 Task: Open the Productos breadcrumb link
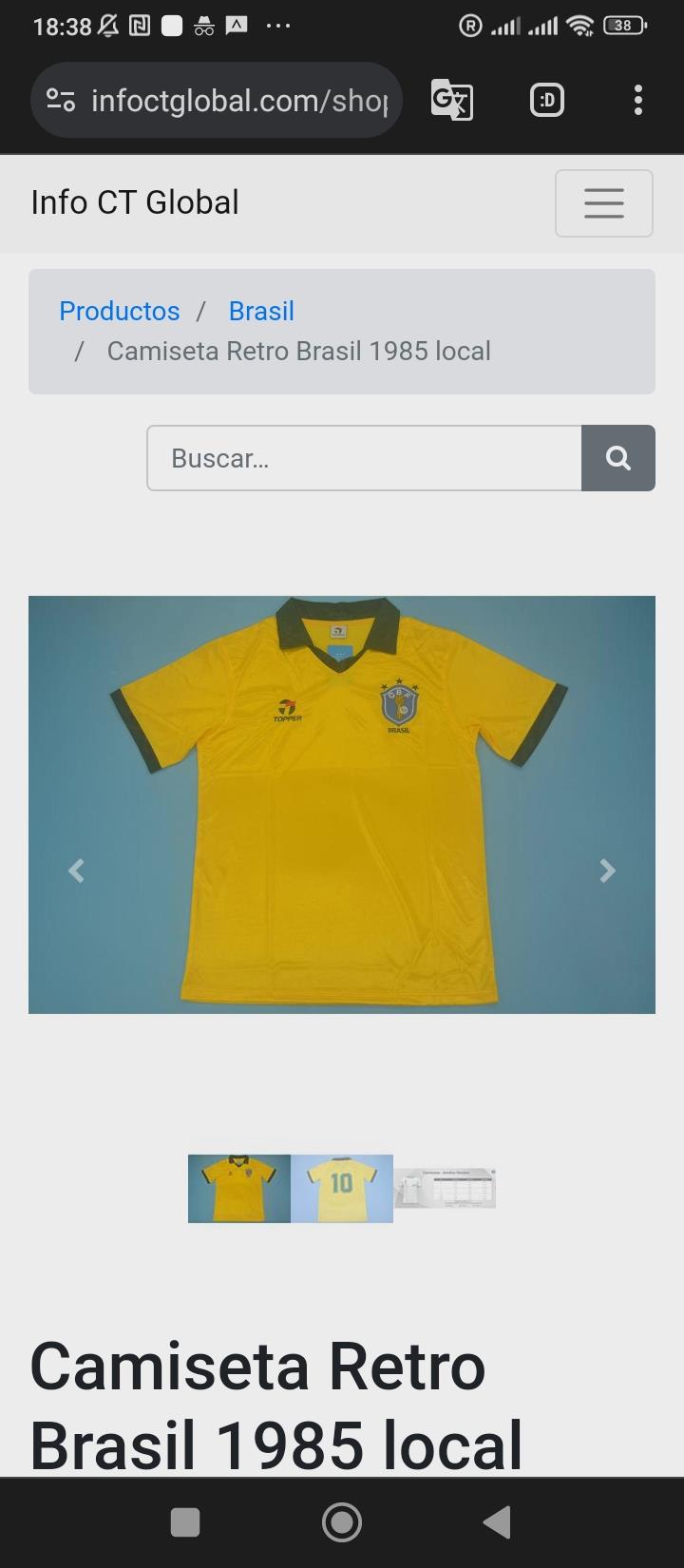pyautogui.click(x=120, y=311)
